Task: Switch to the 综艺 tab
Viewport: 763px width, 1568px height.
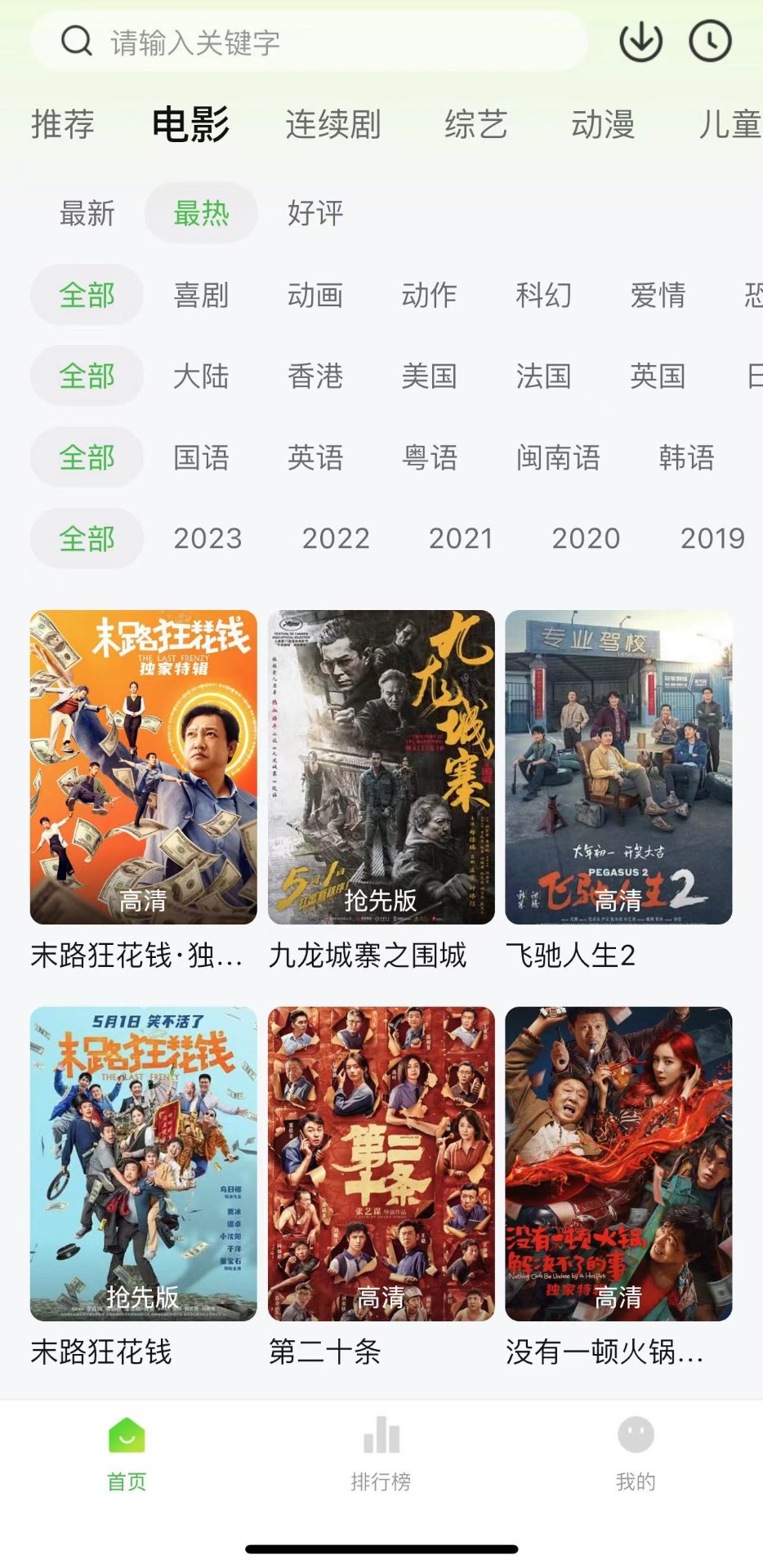Action: (475, 125)
